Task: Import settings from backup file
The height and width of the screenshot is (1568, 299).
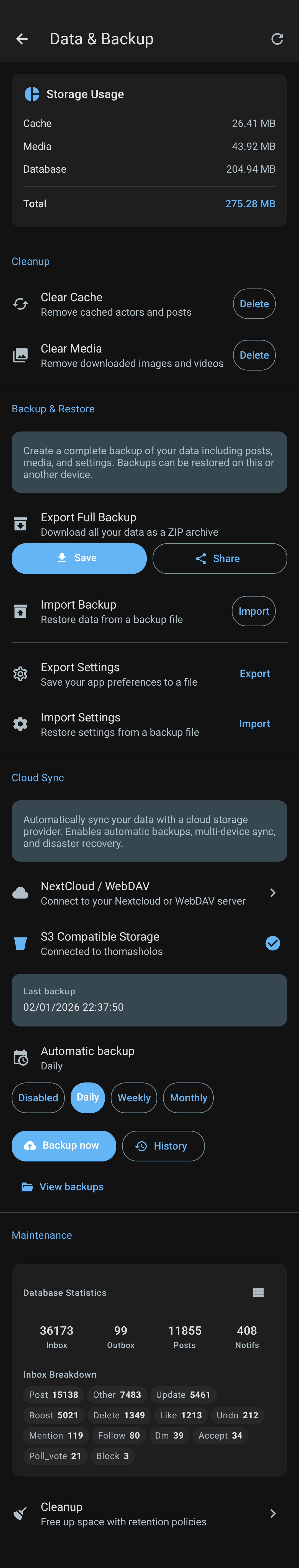Action: [x=254, y=724]
